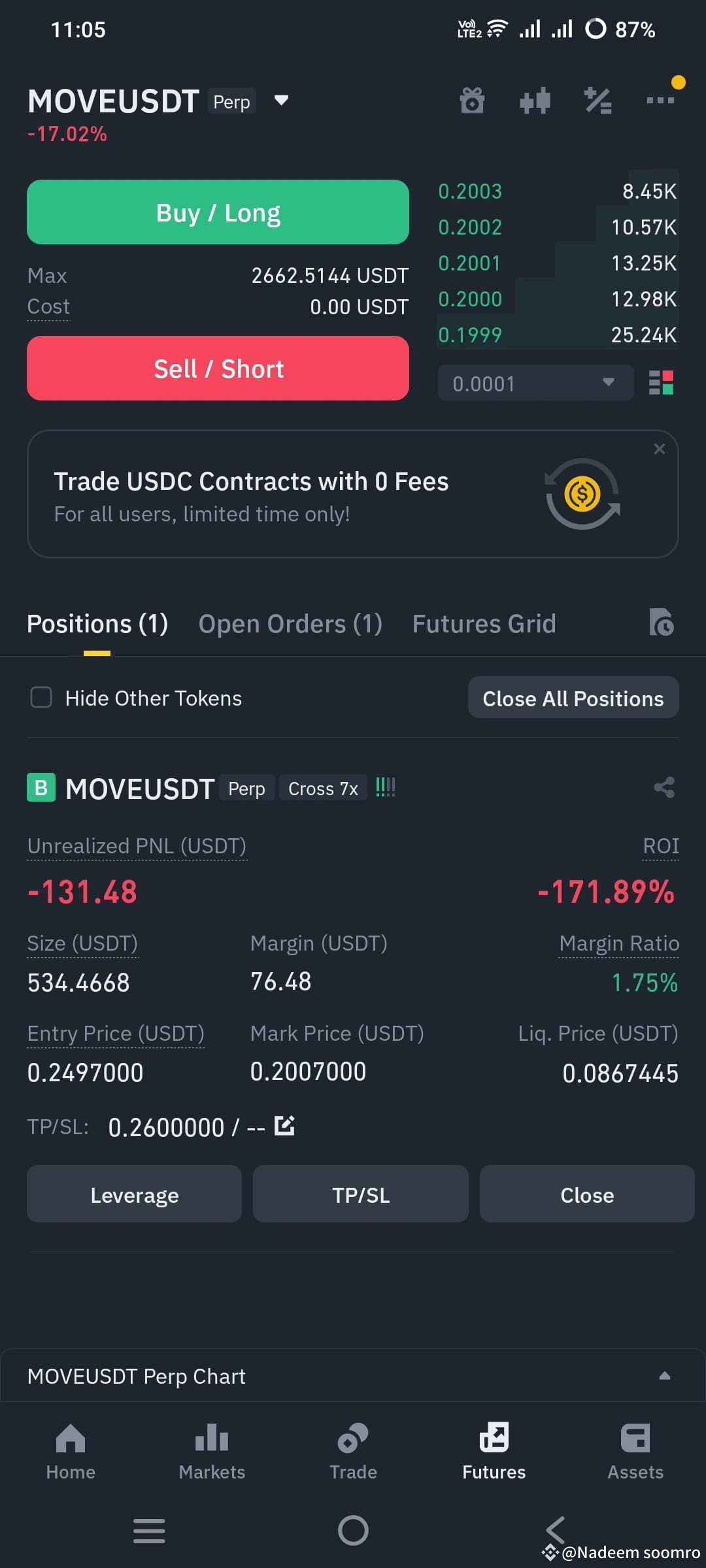Enable Hide Other Tokens

click(41, 698)
